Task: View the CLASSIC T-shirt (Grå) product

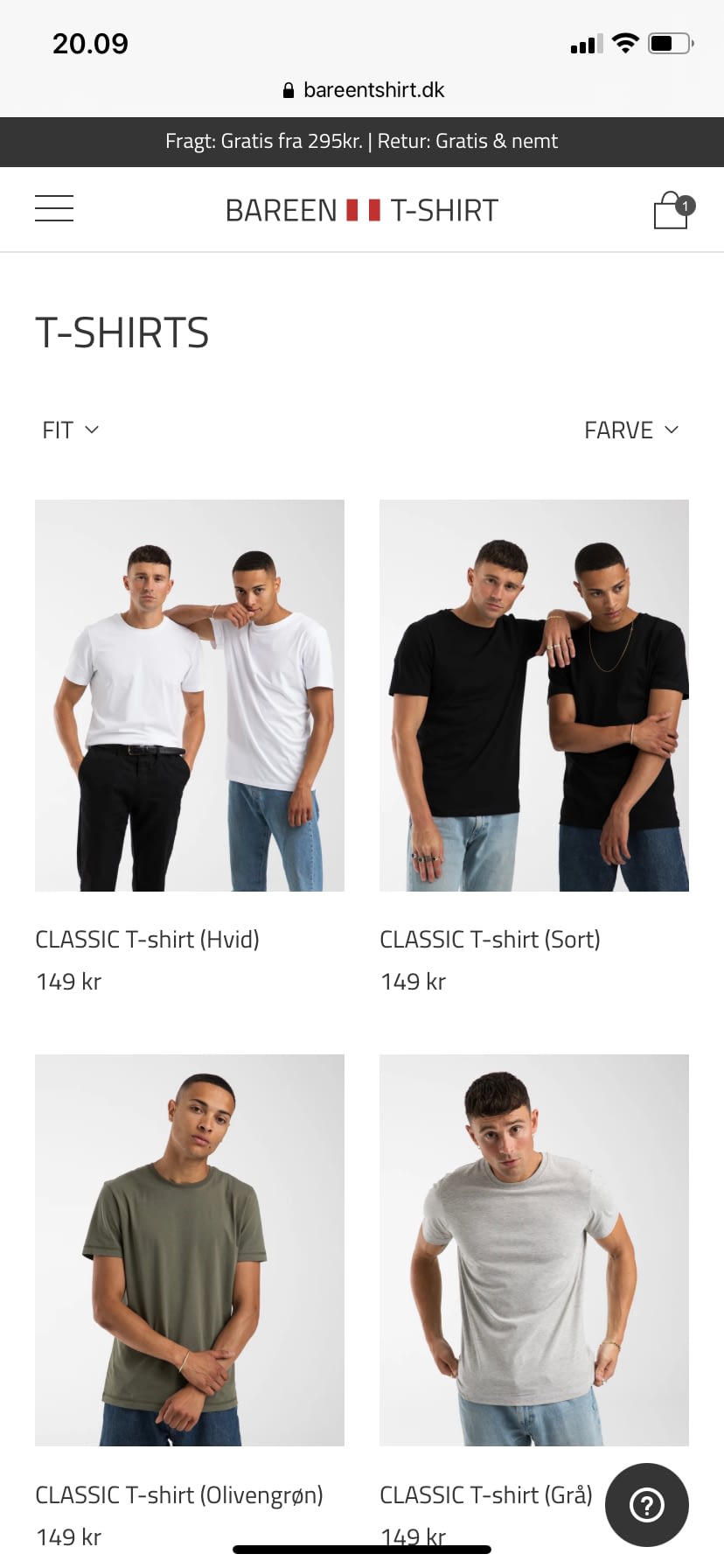Action: [x=534, y=1249]
